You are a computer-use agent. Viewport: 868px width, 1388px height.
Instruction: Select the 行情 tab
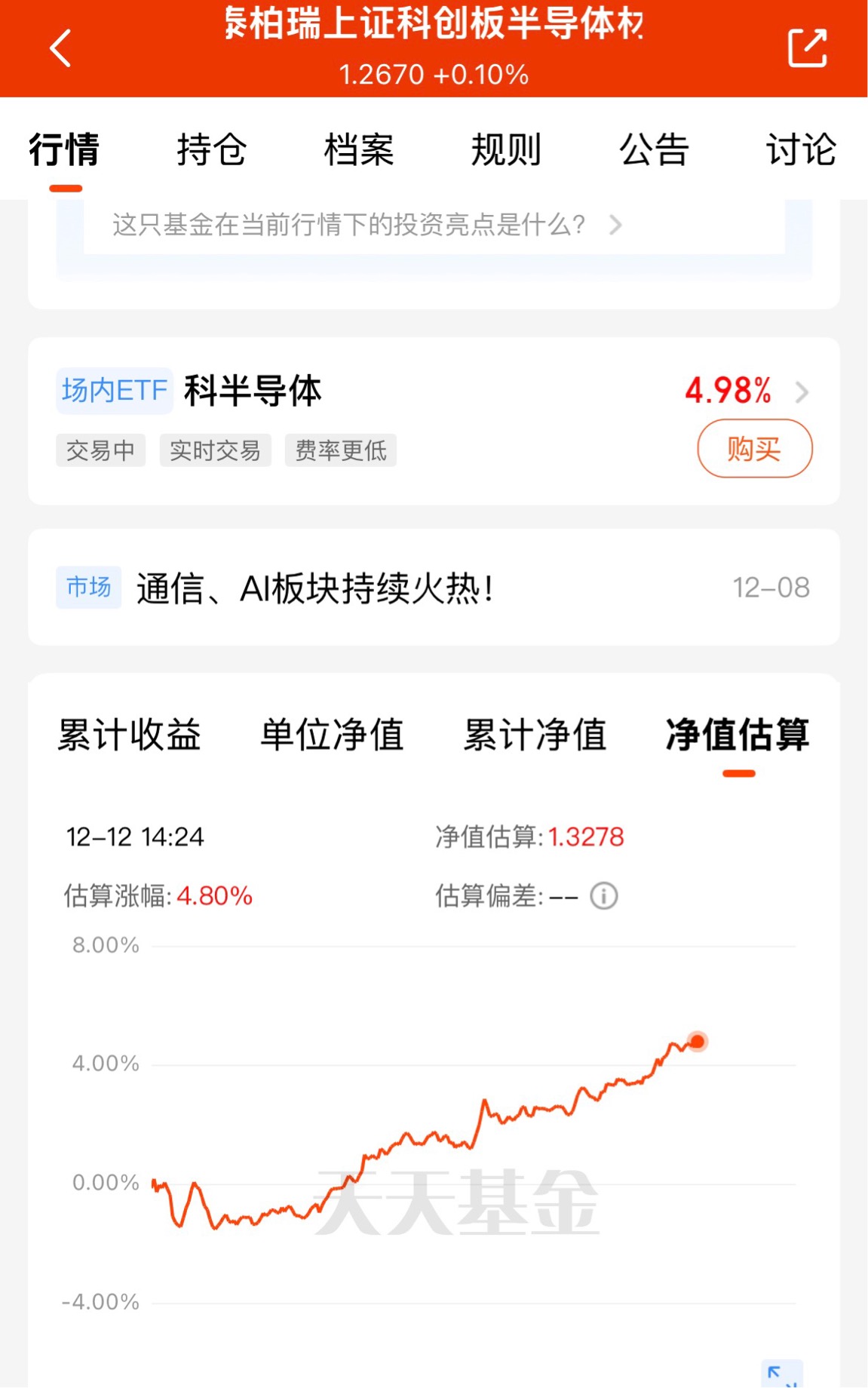pyautogui.click(x=65, y=149)
